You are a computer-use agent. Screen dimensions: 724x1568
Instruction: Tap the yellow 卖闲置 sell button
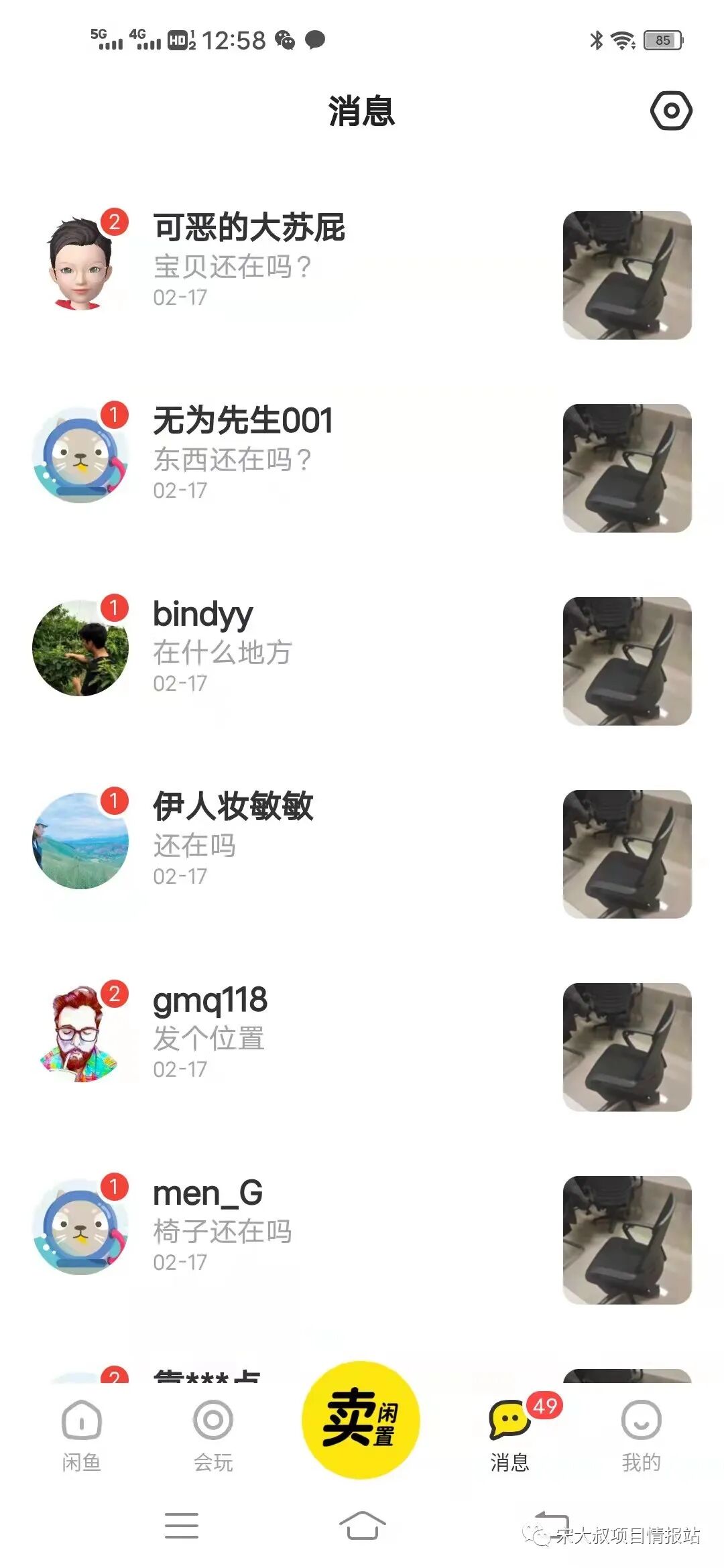click(x=361, y=1419)
